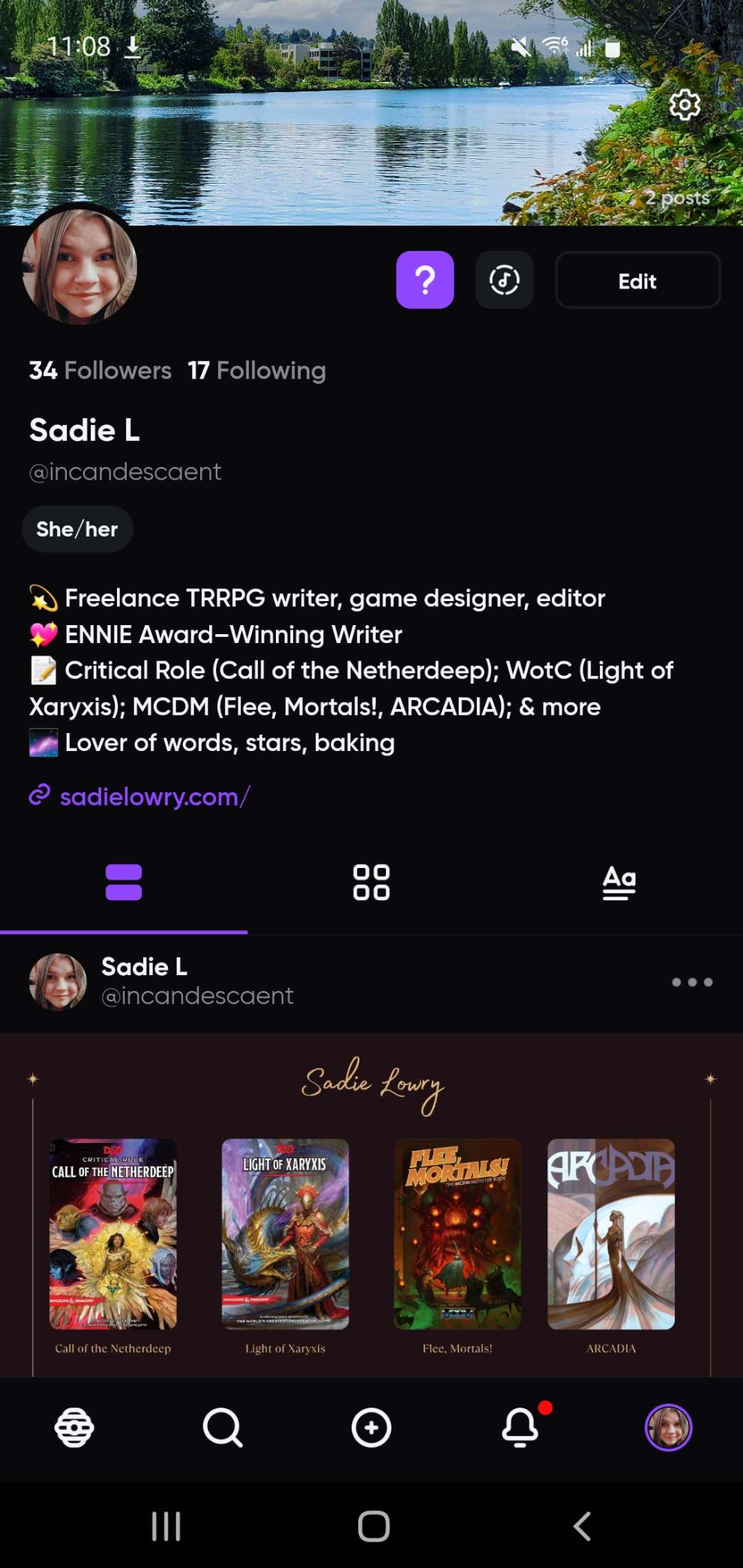Click the purple question mark button
Viewport: 743px width, 1568px height.
pyautogui.click(x=424, y=280)
